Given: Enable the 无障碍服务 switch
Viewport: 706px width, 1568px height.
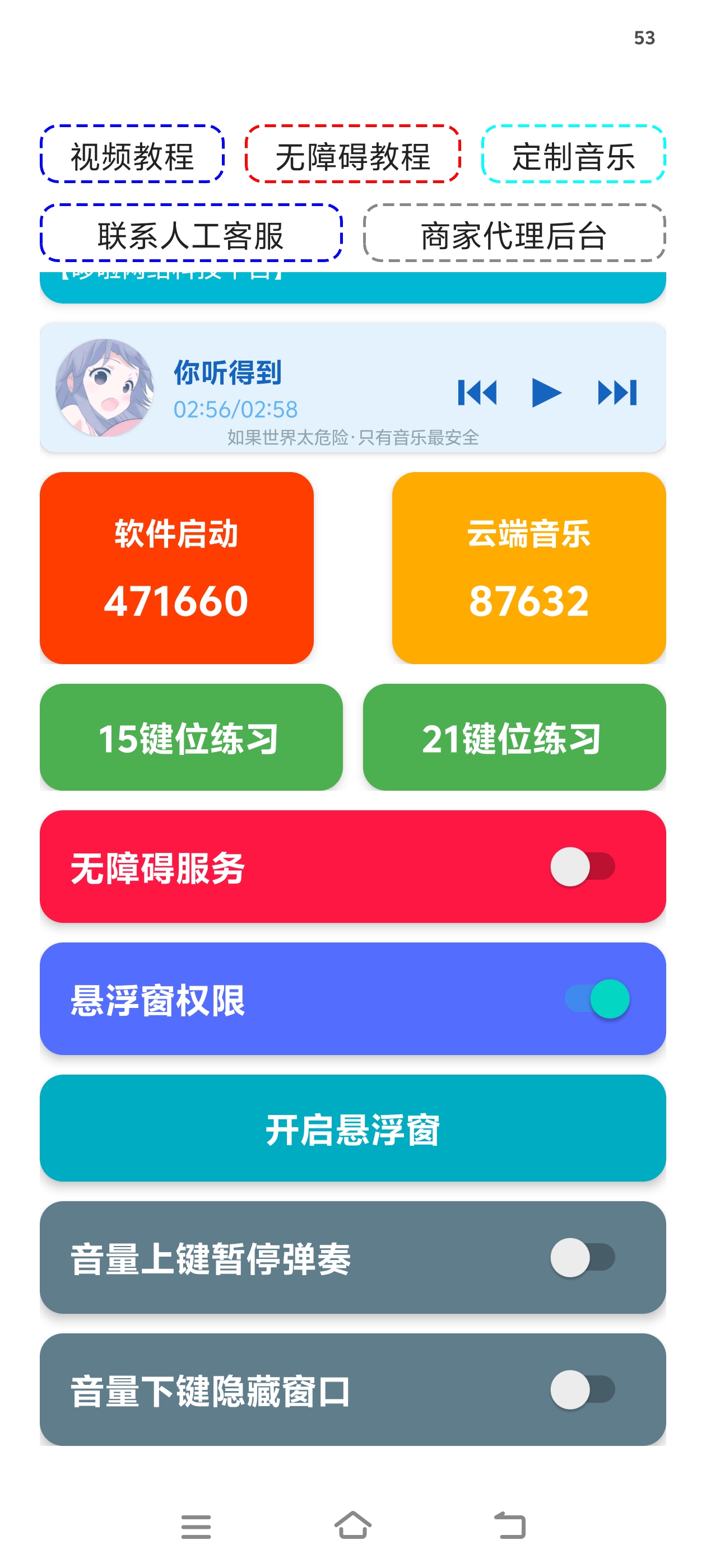Looking at the screenshot, I should pos(582,866).
